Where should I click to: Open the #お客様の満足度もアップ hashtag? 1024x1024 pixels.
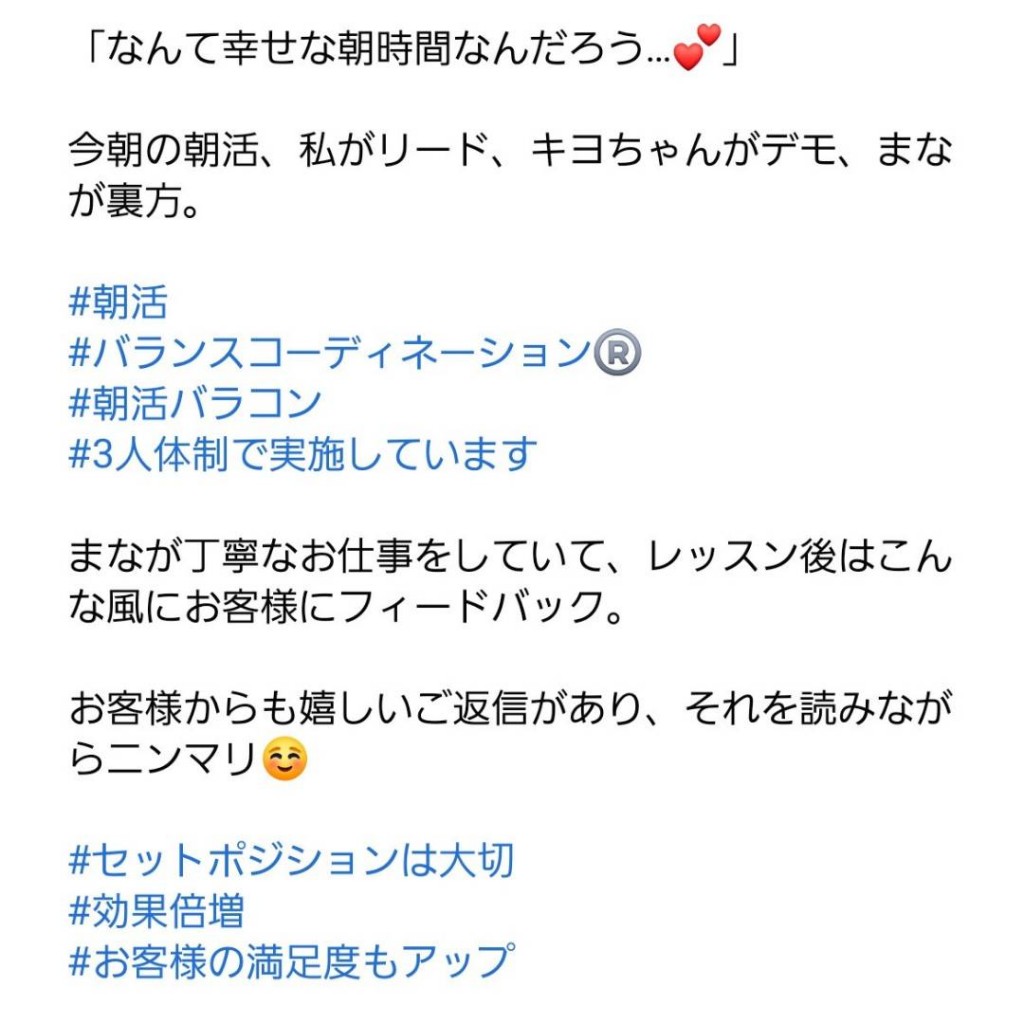point(291,962)
